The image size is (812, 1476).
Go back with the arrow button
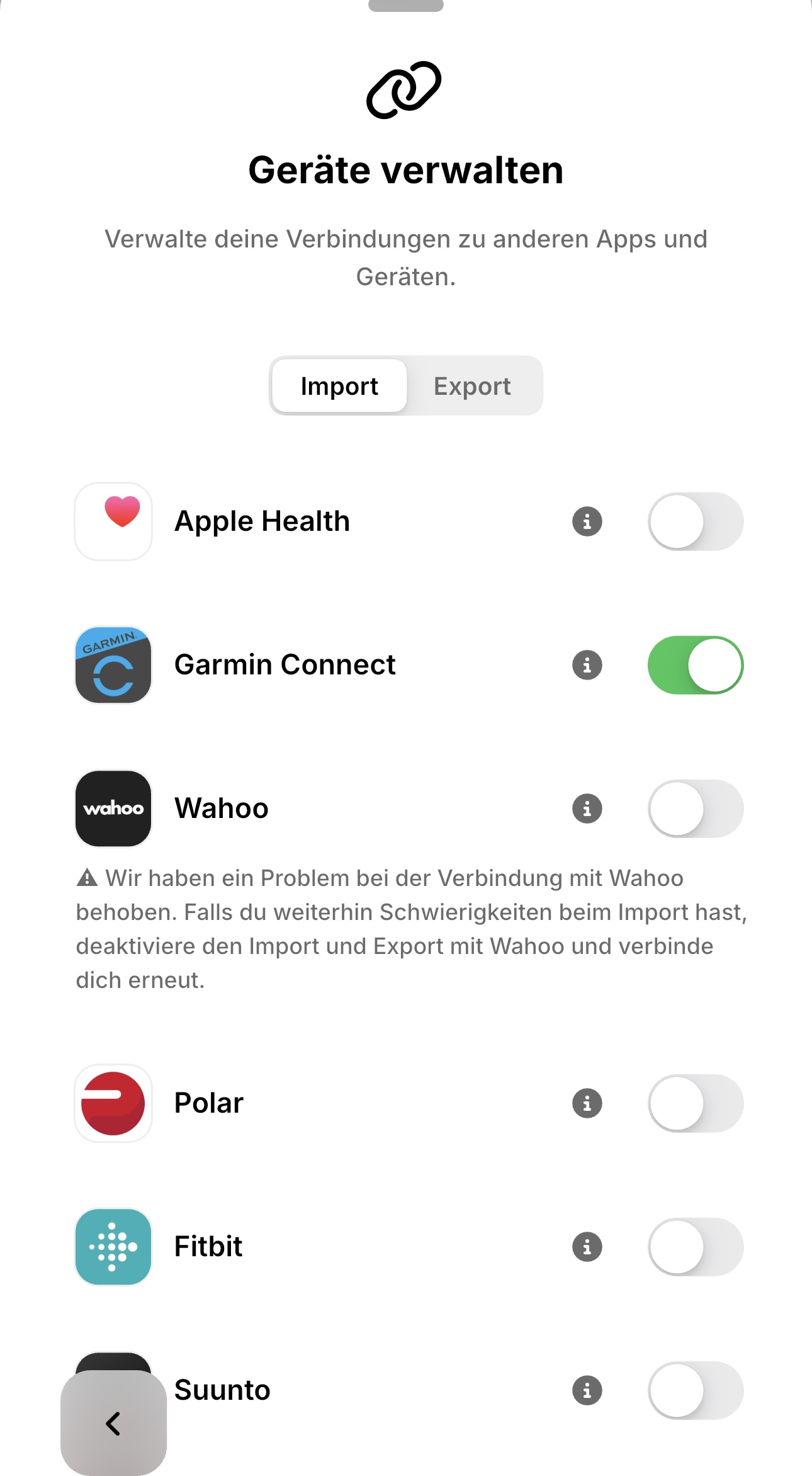(x=113, y=1423)
